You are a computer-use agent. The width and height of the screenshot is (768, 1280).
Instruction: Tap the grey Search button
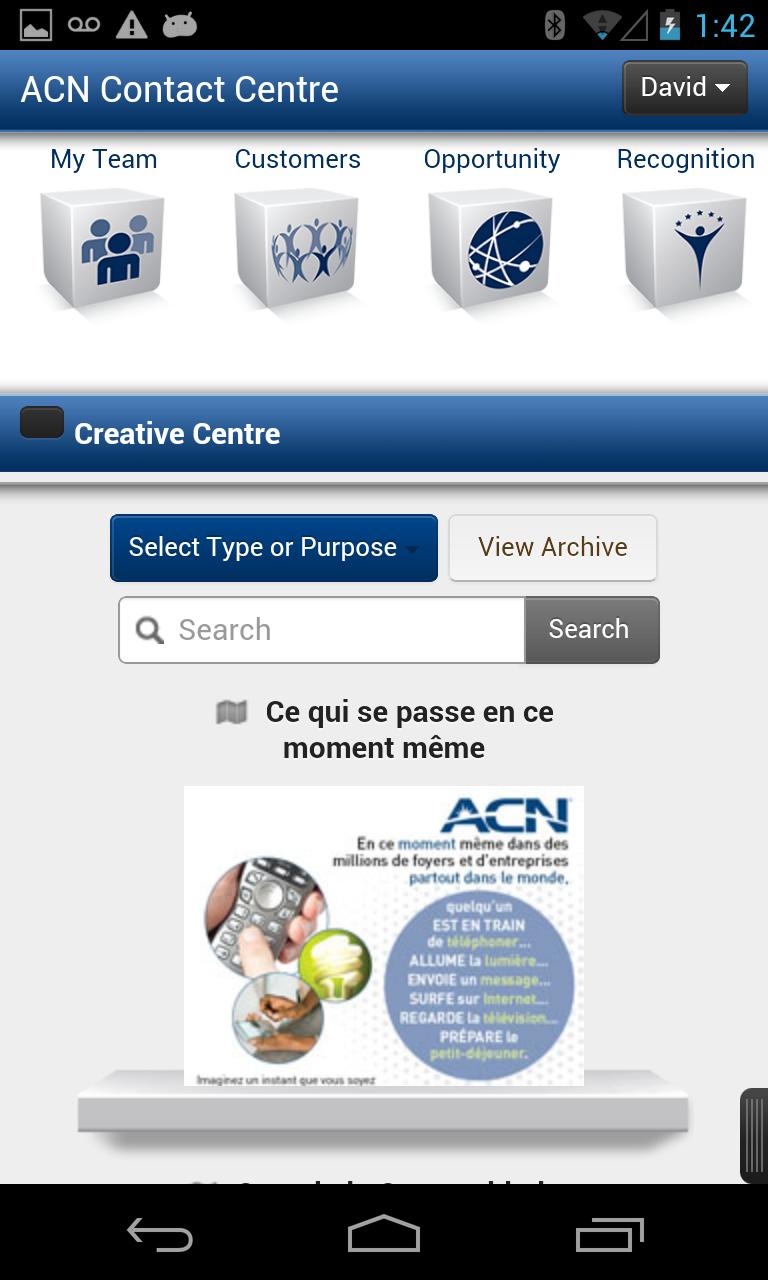(x=591, y=630)
